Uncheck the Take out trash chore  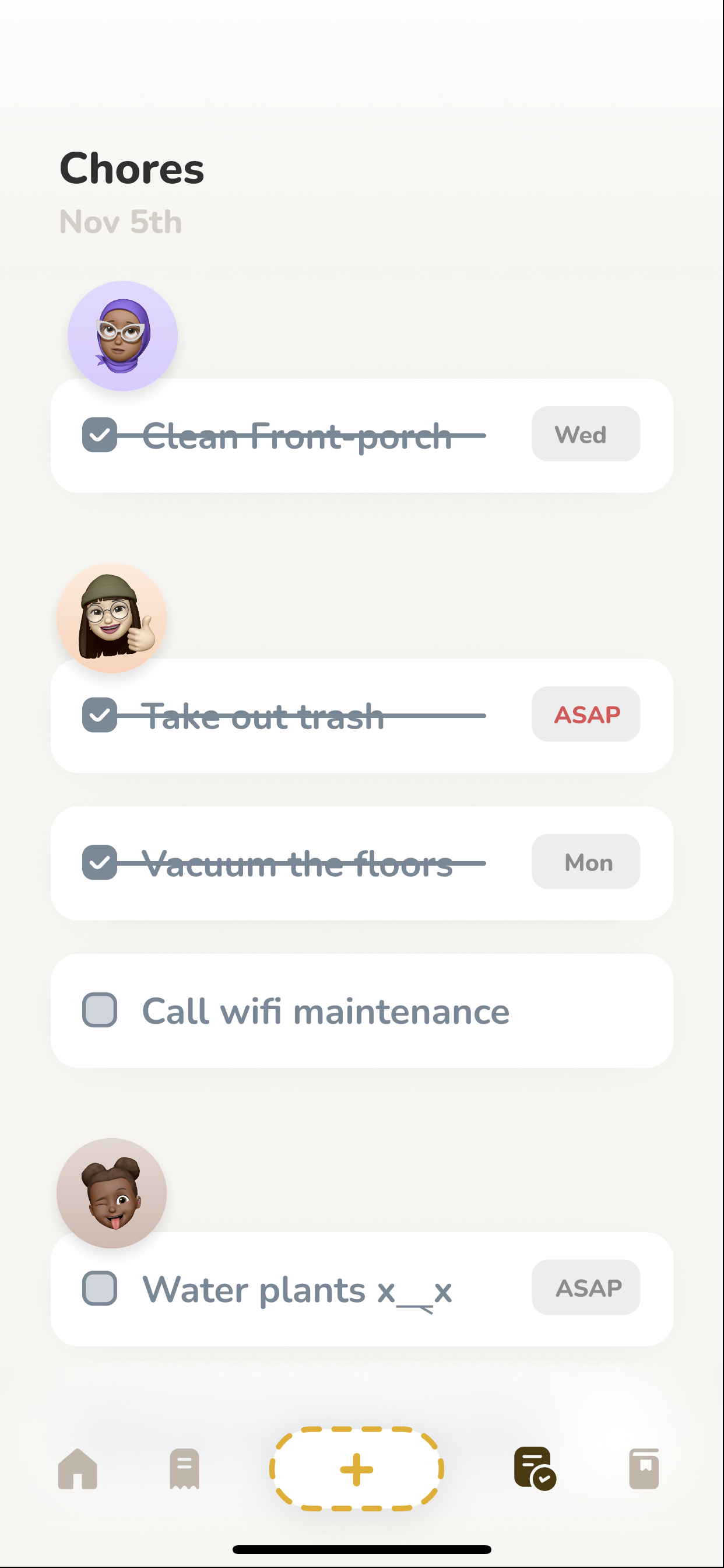(100, 715)
